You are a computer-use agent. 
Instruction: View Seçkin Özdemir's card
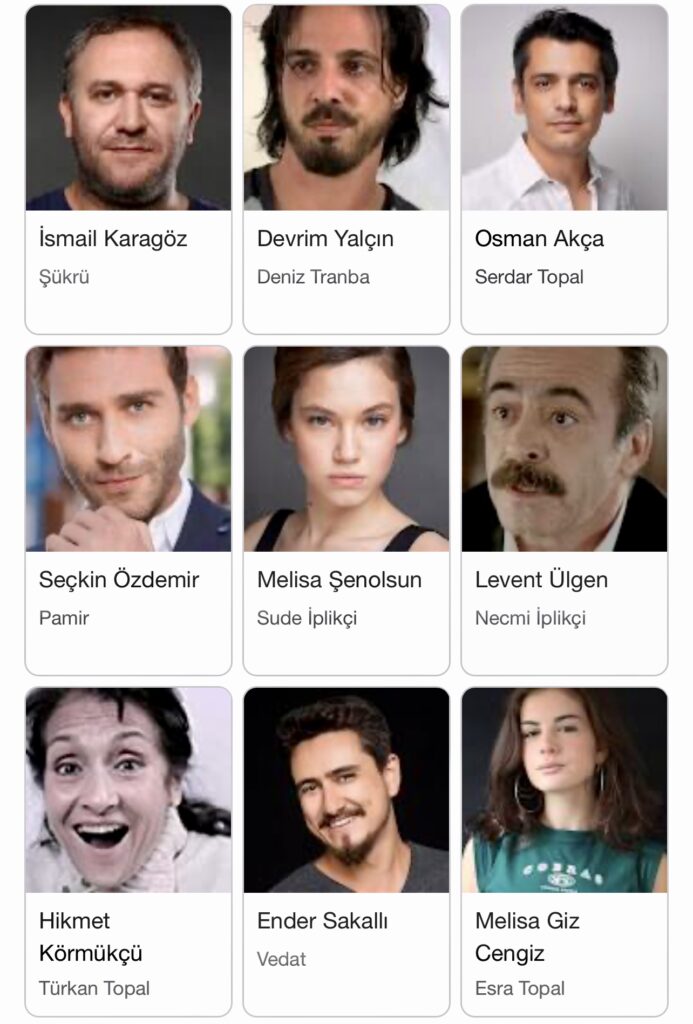pyautogui.click(x=128, y=510)
